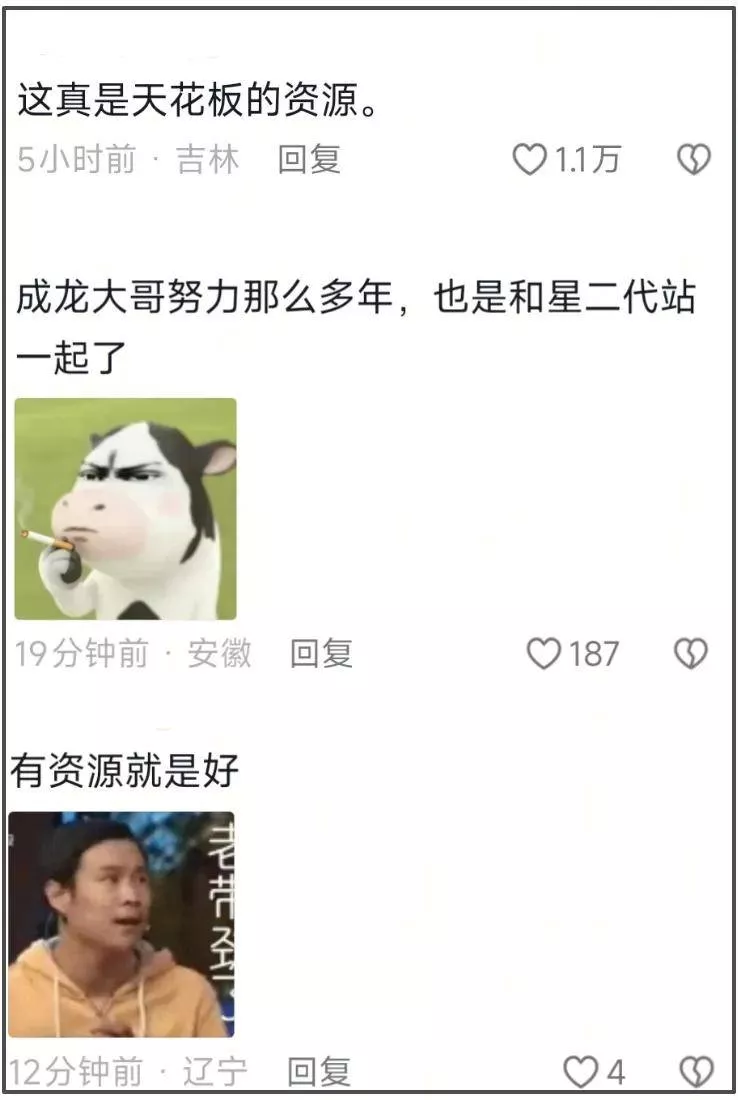Dislike the 天花板的资源 comment
The height and width of the screenshot is (1100, 738).
[x=693, y=159]
